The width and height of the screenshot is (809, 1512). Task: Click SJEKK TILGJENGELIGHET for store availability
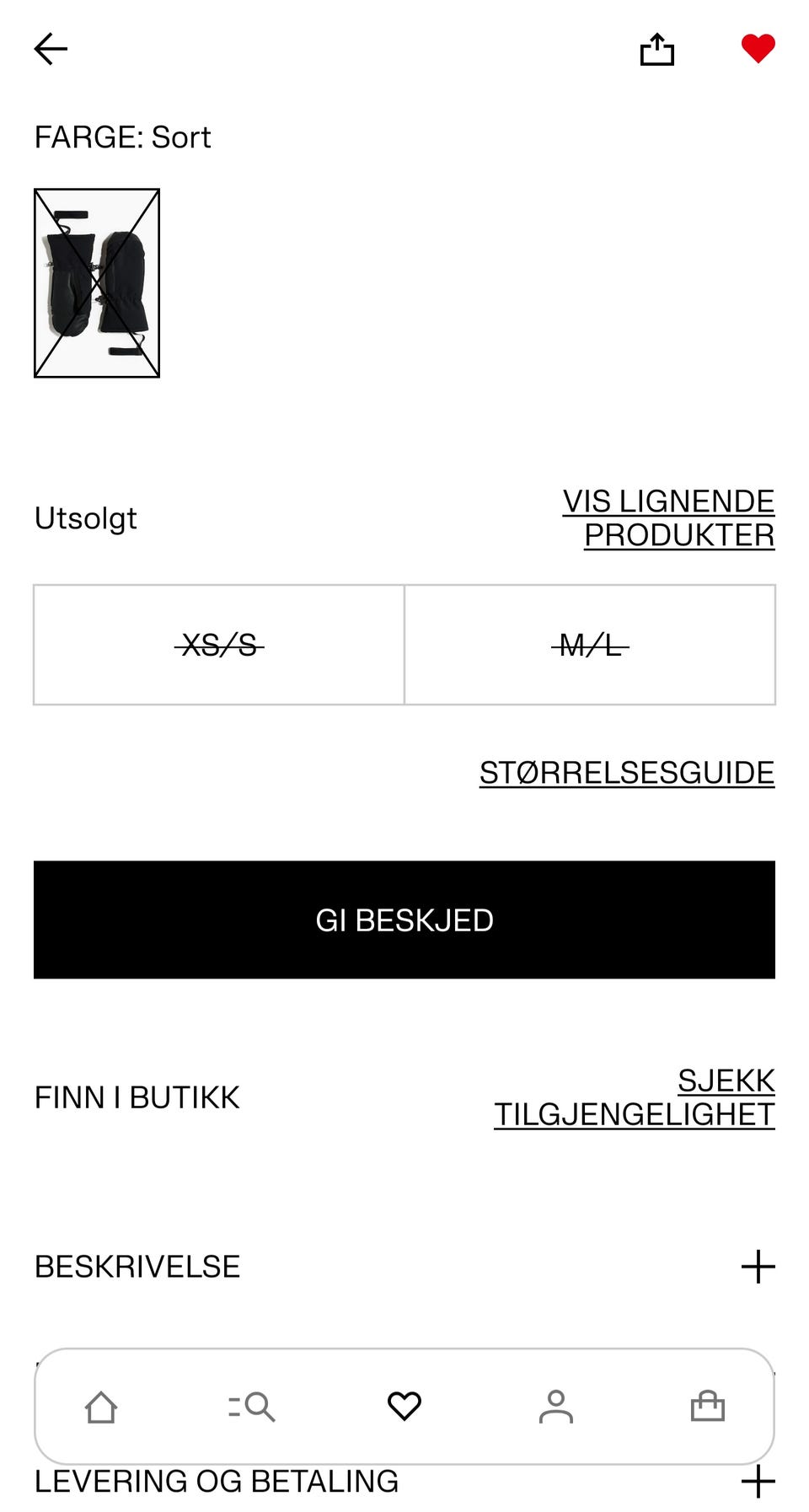(635, 1096)
